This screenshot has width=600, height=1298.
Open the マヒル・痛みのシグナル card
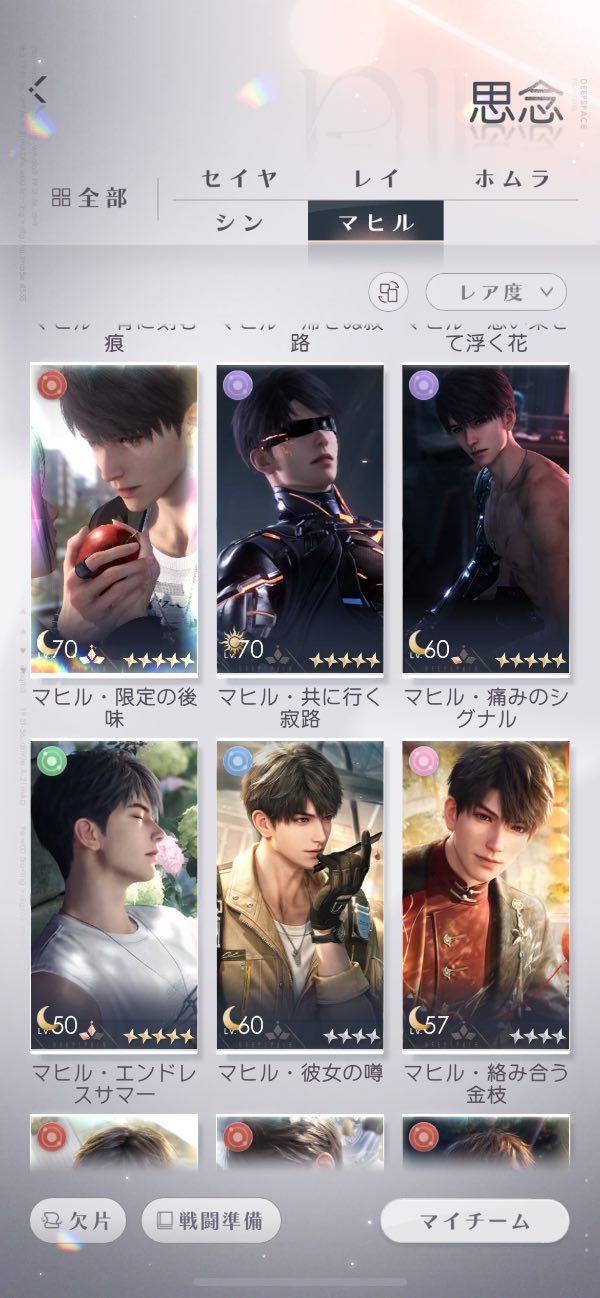click(x=486, y=519)
